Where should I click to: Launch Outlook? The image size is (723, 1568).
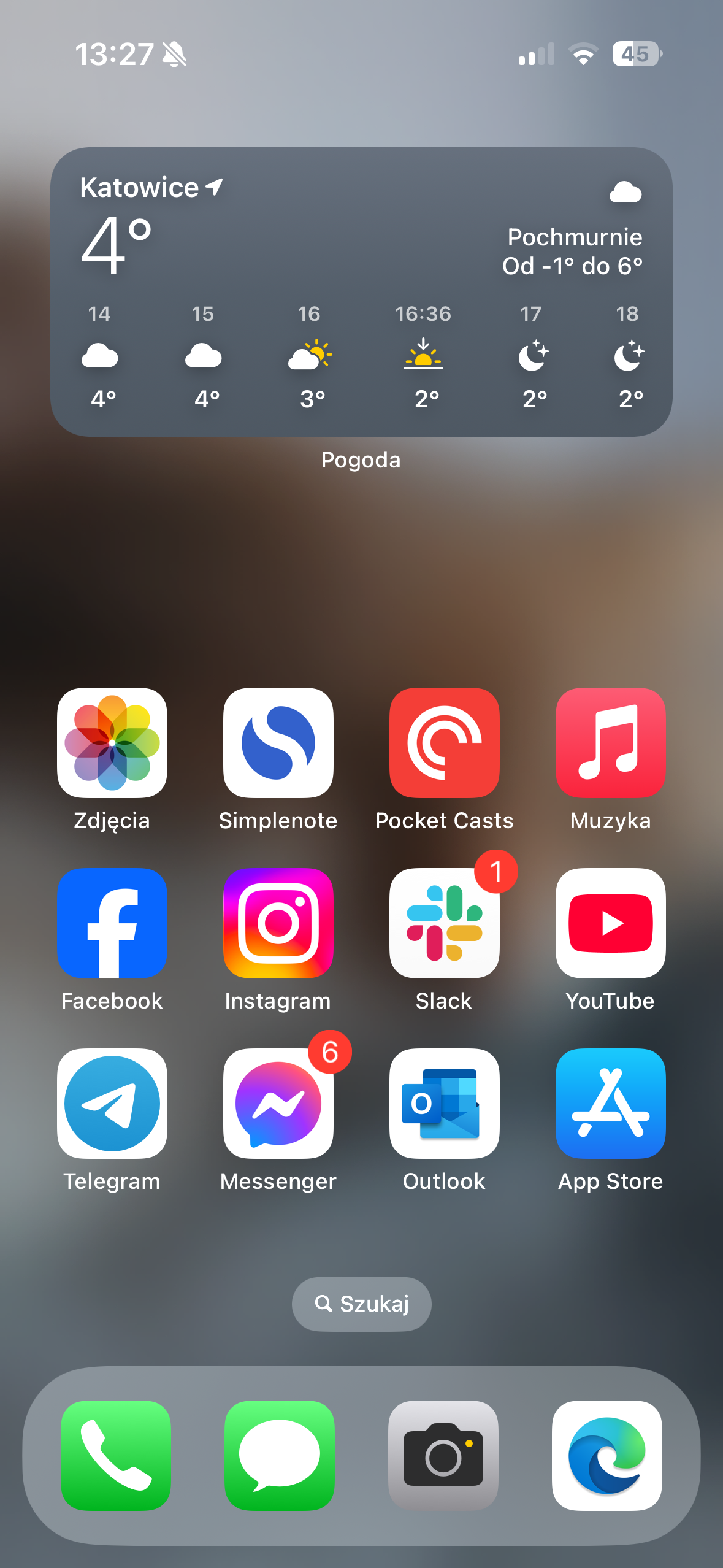point(444,1103)
